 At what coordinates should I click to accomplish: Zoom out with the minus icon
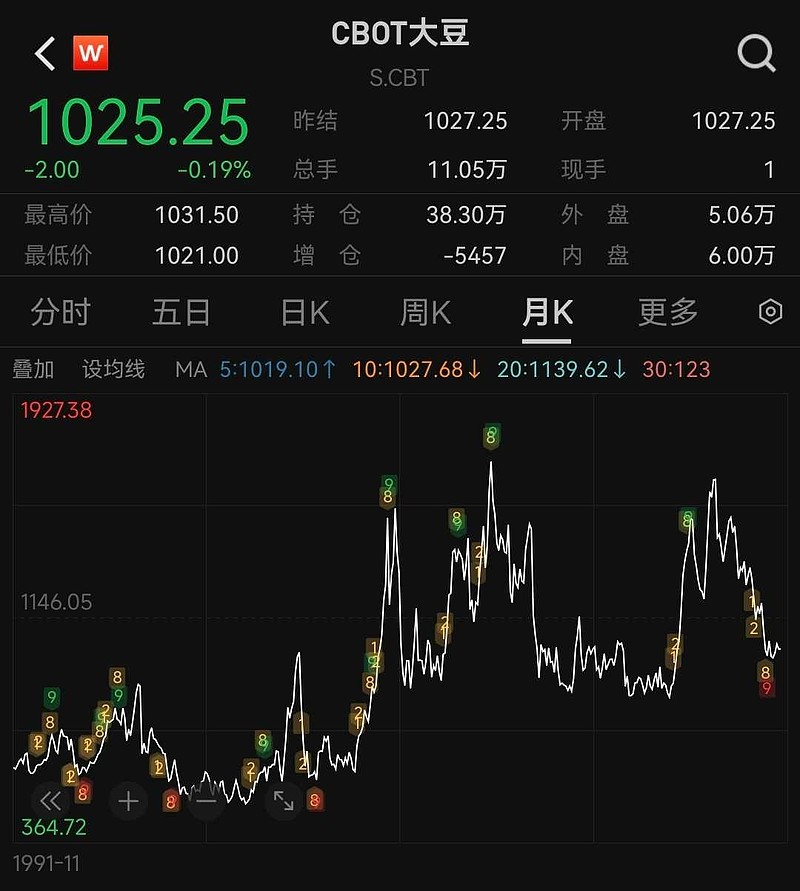pyautogui.click(x=206, y=801)
